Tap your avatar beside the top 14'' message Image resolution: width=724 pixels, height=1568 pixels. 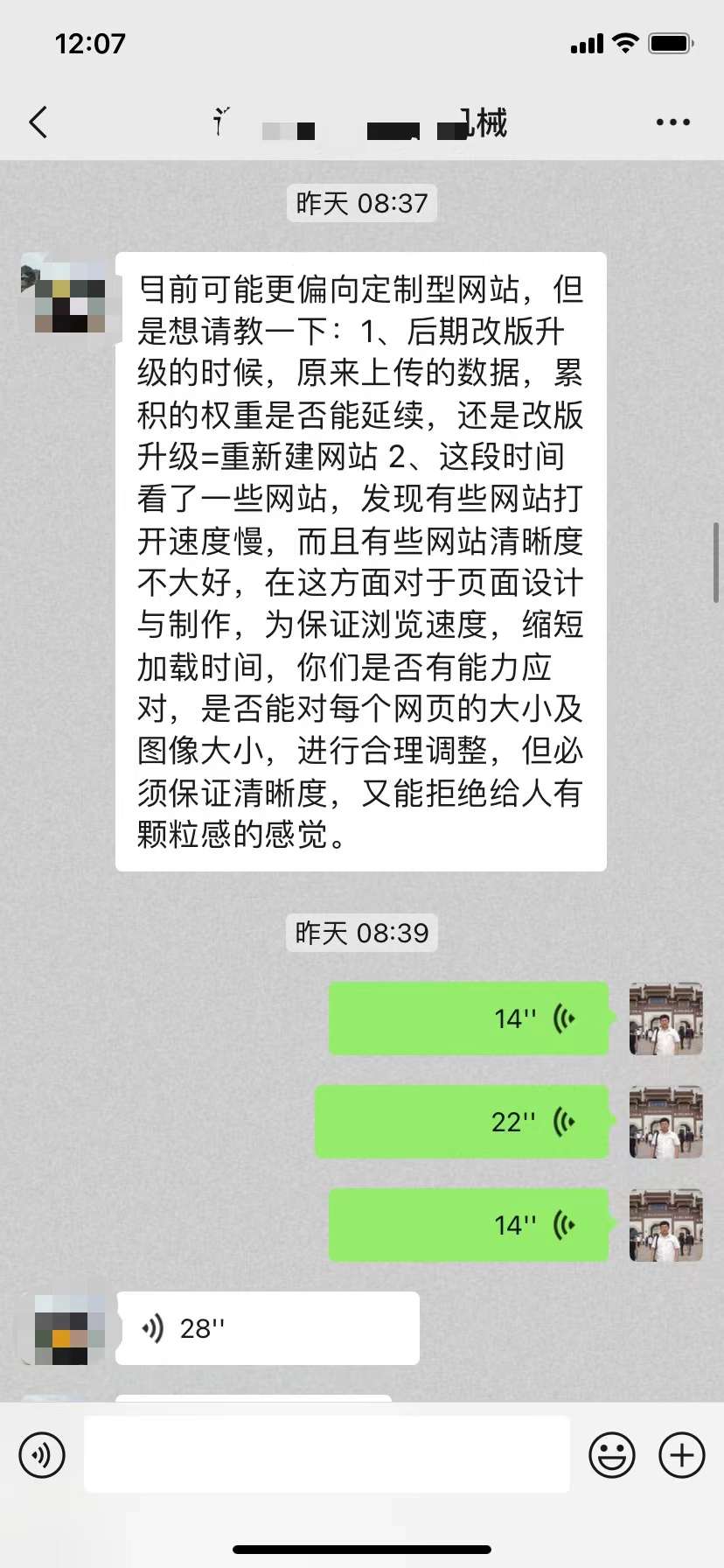coord(665,1018)
